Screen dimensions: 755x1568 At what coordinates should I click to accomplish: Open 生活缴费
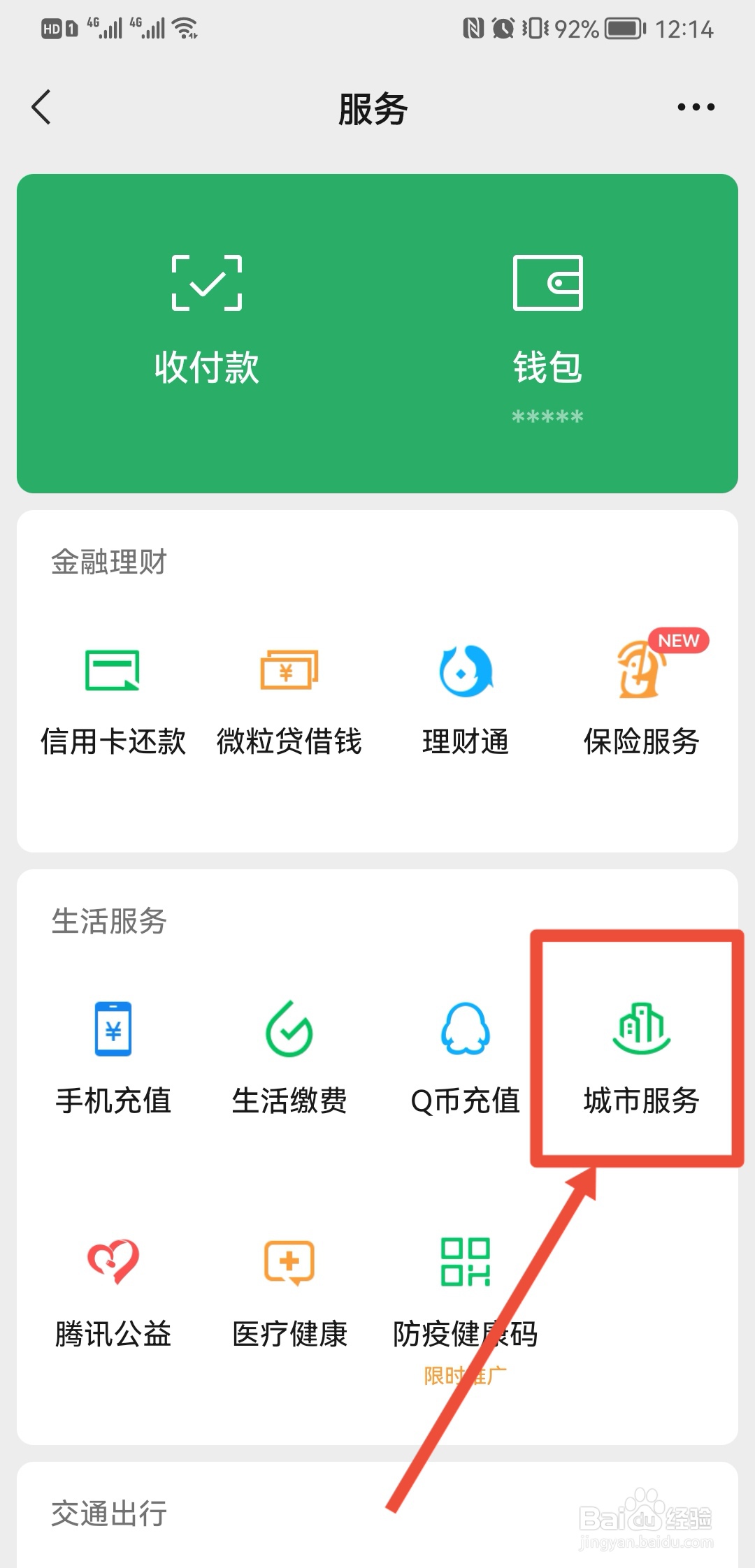tap(289, 1059)
